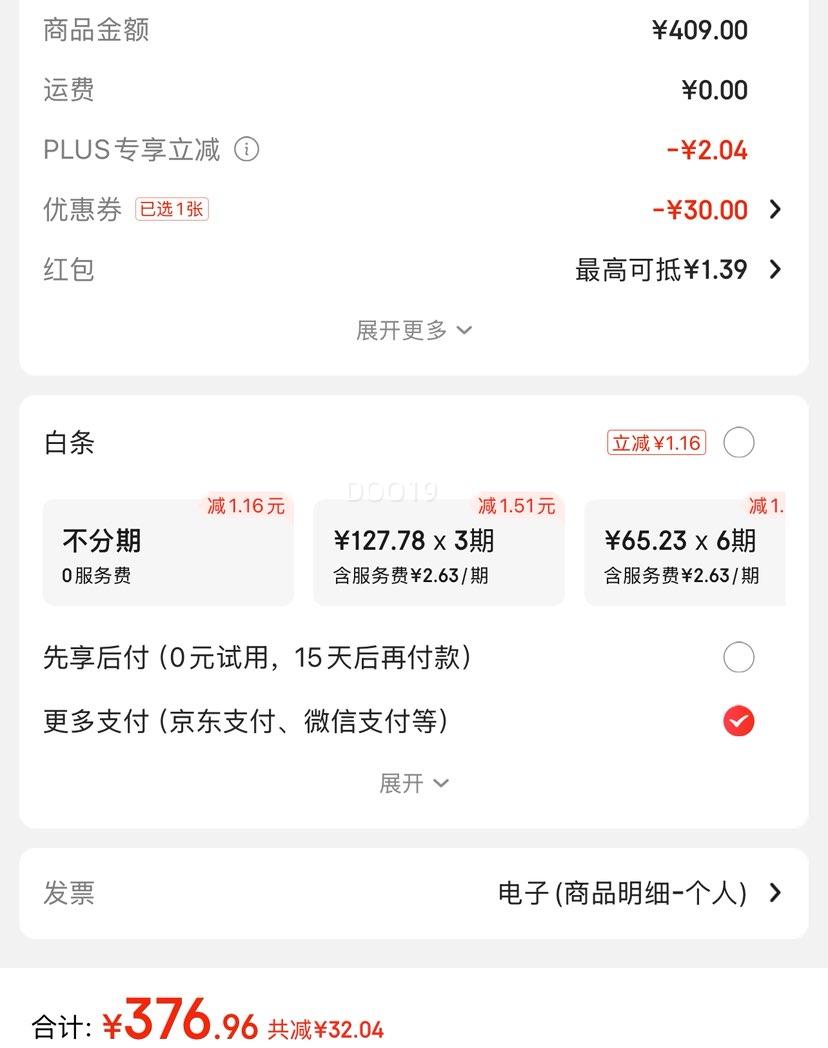Screen dimensions: 828x1048
Task: Open the 优惠券 coupon selection row
Action: pos(414,210)
